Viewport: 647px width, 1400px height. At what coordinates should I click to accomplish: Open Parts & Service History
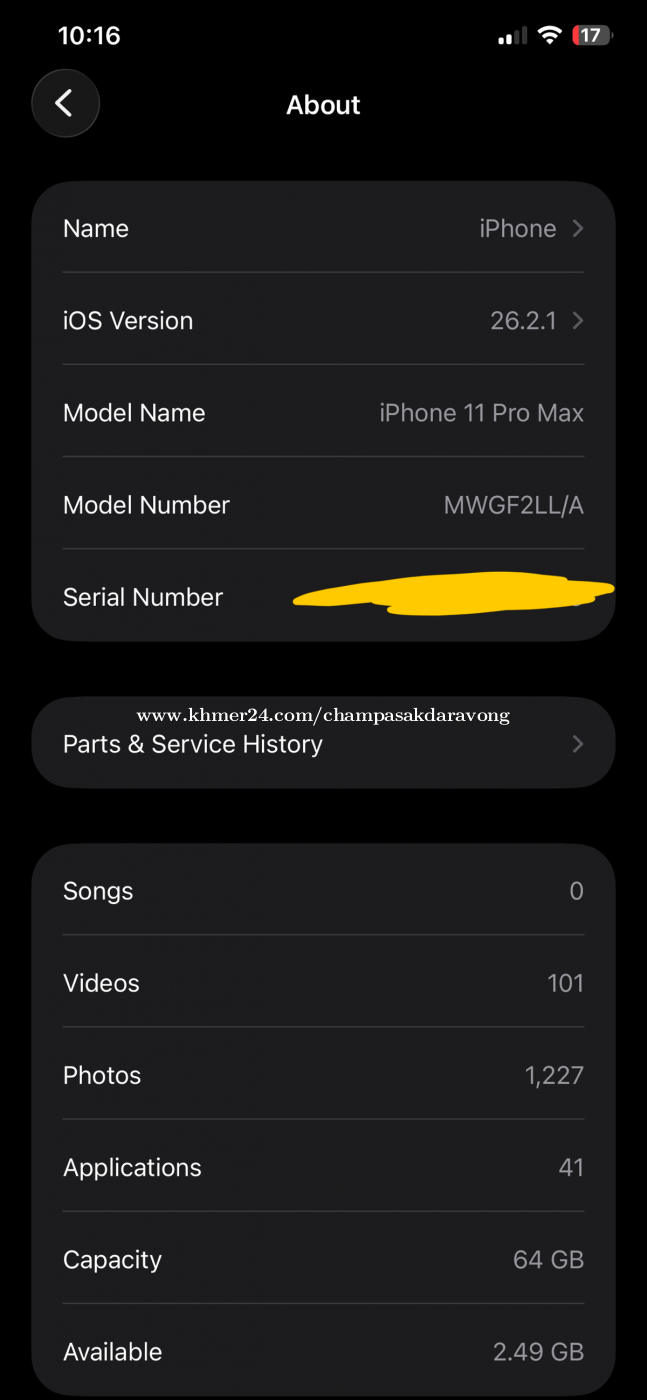(323, 744)
